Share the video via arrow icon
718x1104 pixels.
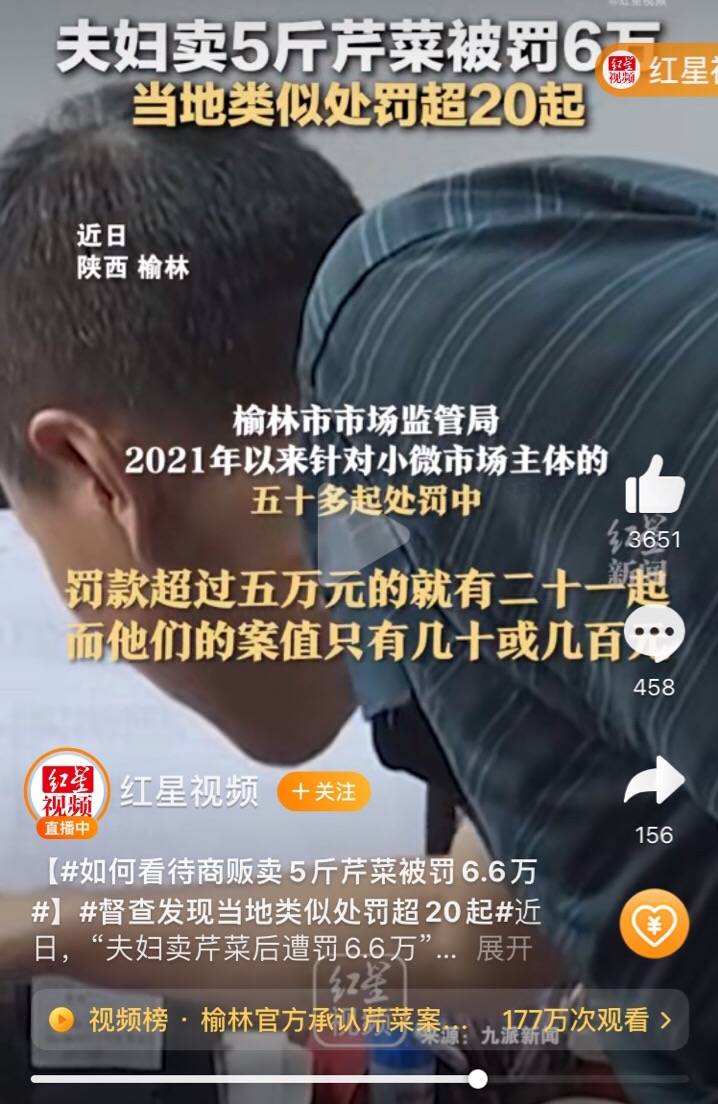pos(654,781)
